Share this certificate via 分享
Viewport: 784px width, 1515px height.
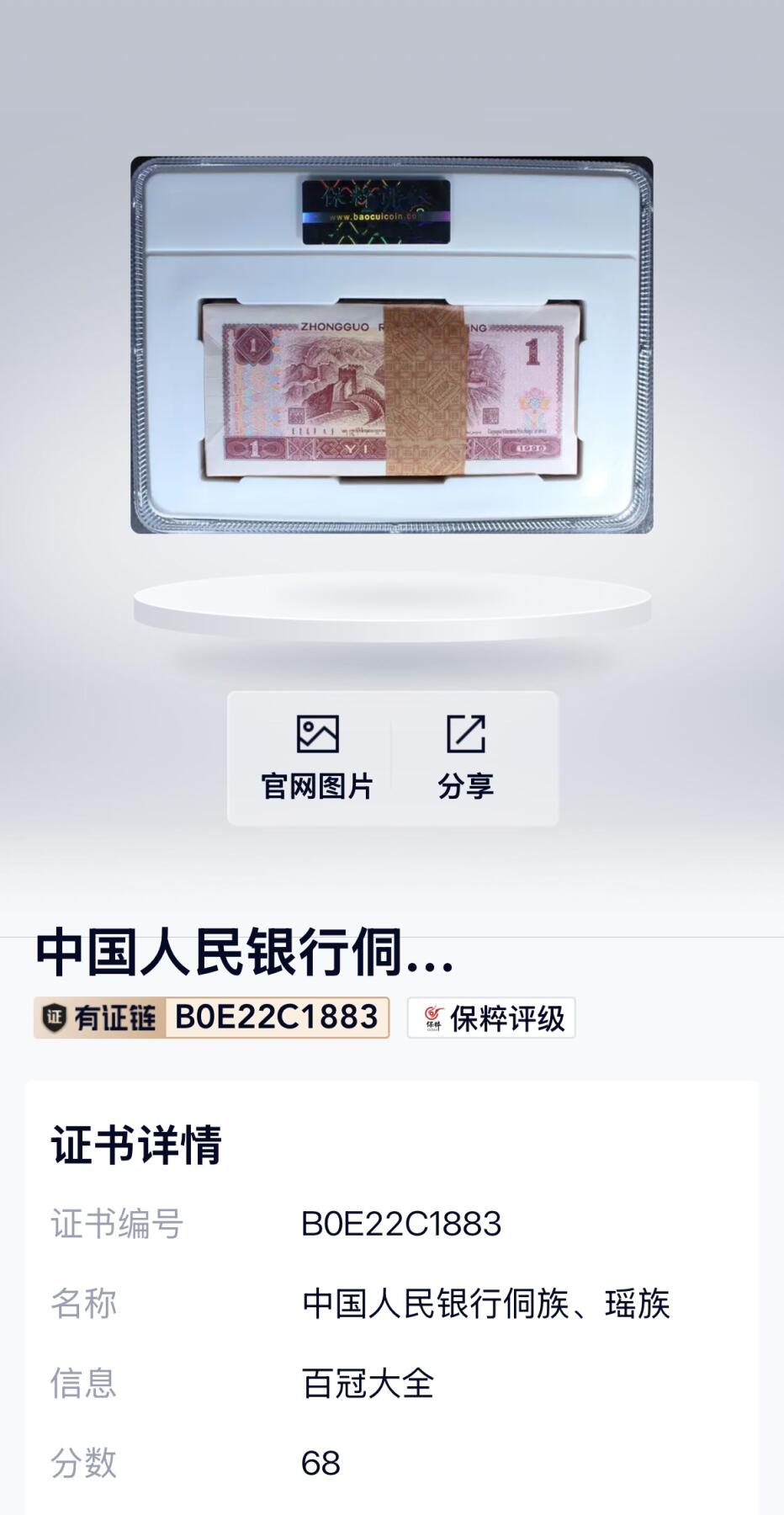[465, 757]
